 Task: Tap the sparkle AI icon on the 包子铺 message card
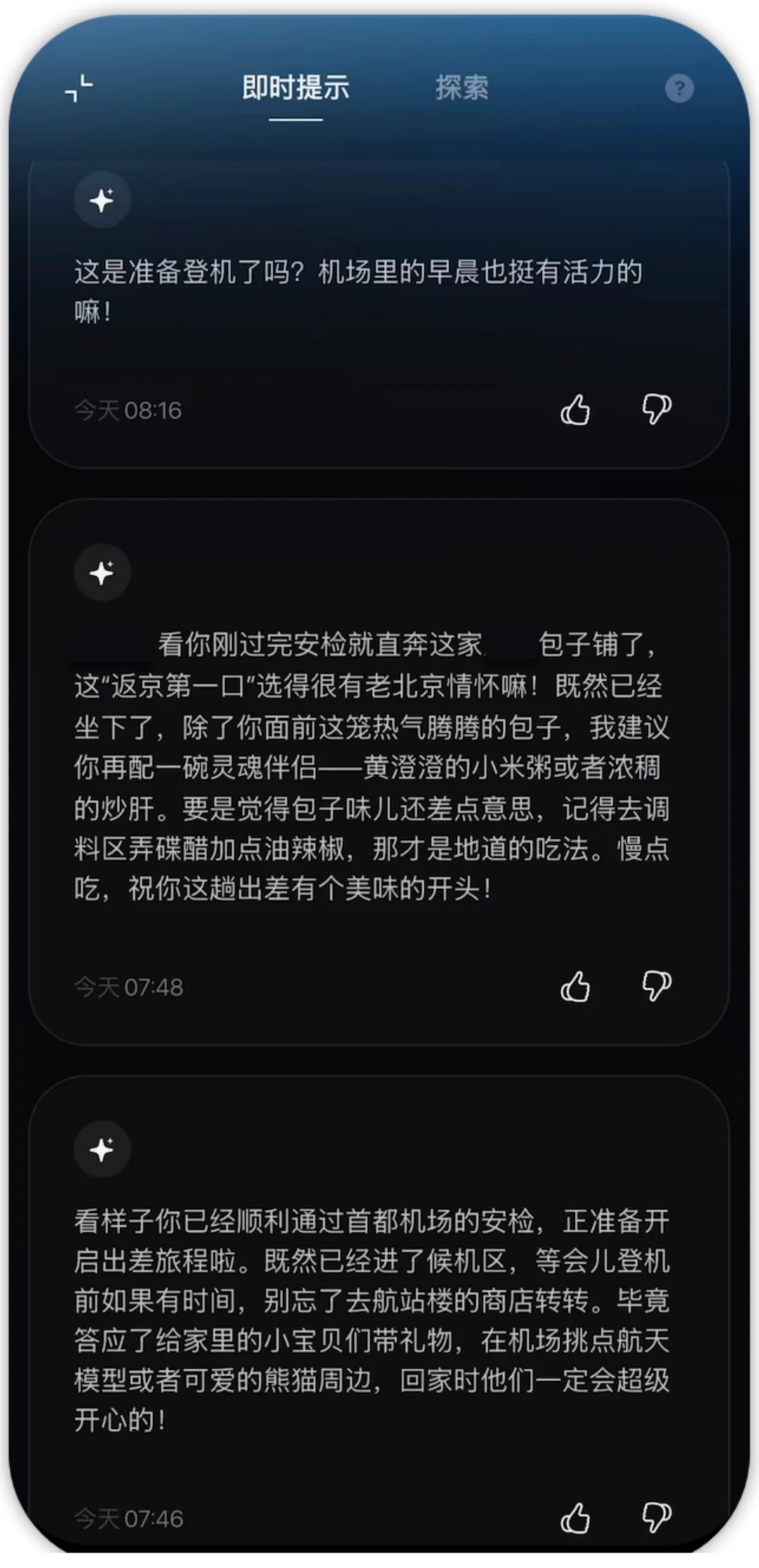pos(103,574)
